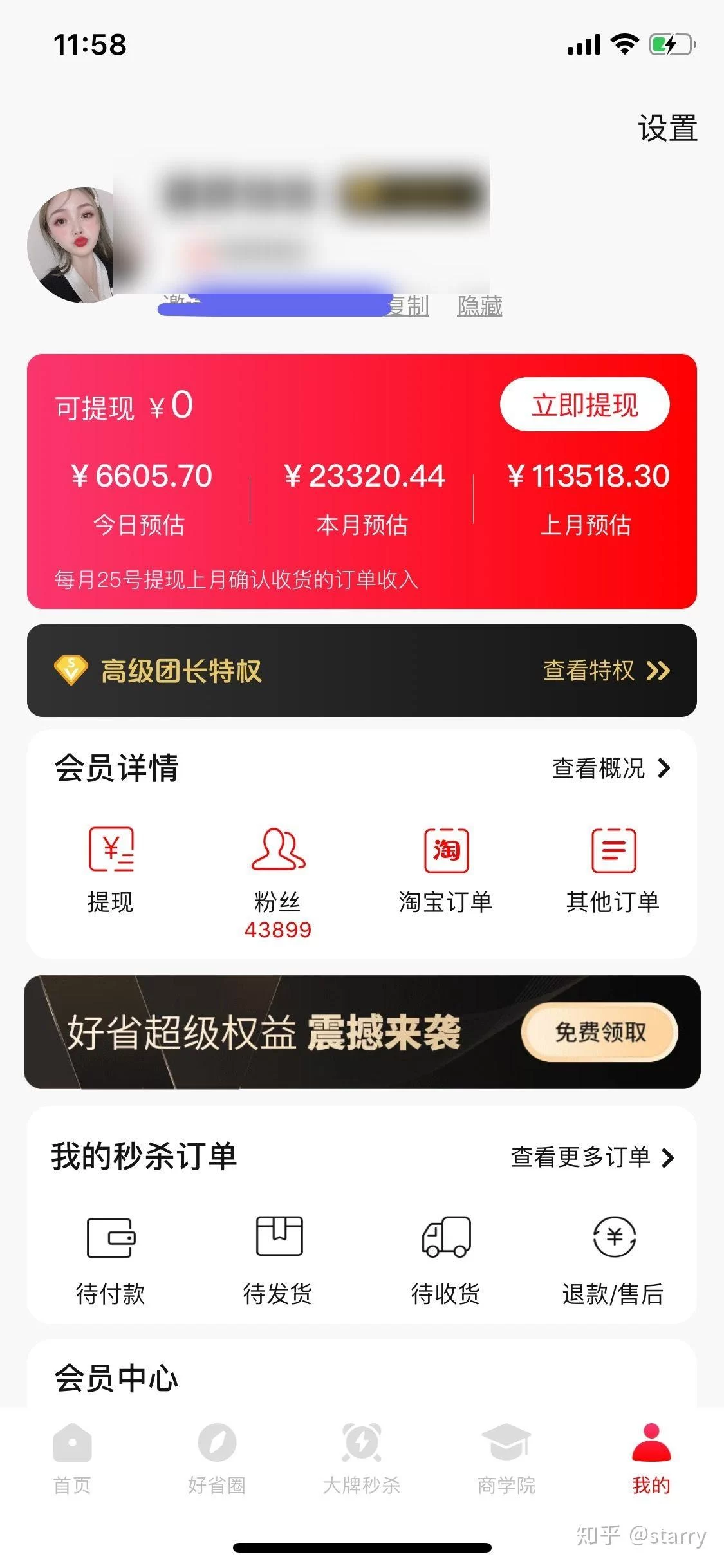Screen dimensions: 724x1568
Task: Tap 查看更多订单 to see more orders
Action: [591, 1157]
